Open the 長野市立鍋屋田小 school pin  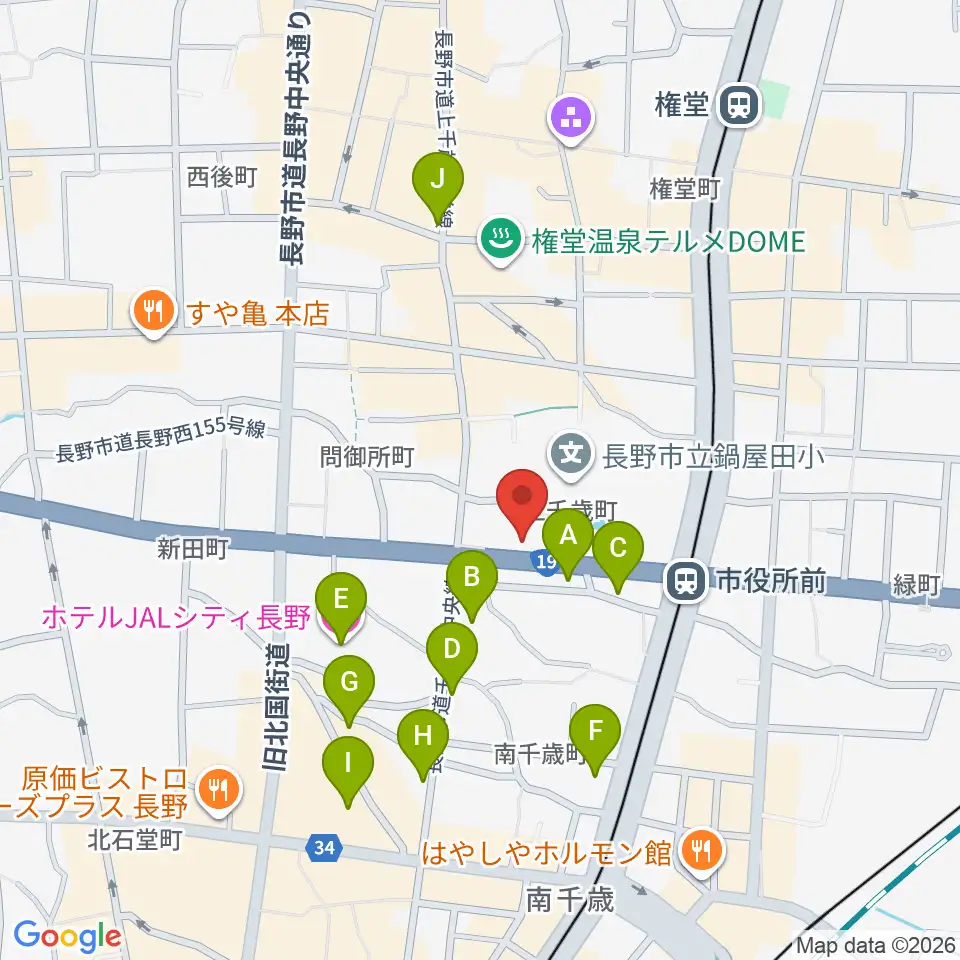(x=571, y=455)
